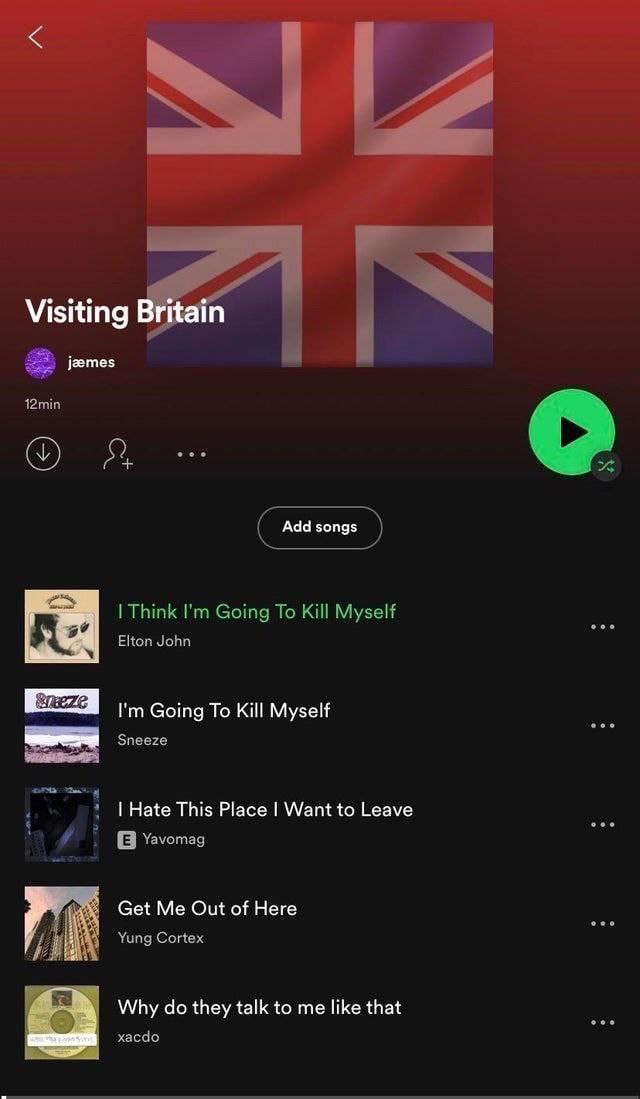Open options for the Yung Cortex track

603,924
